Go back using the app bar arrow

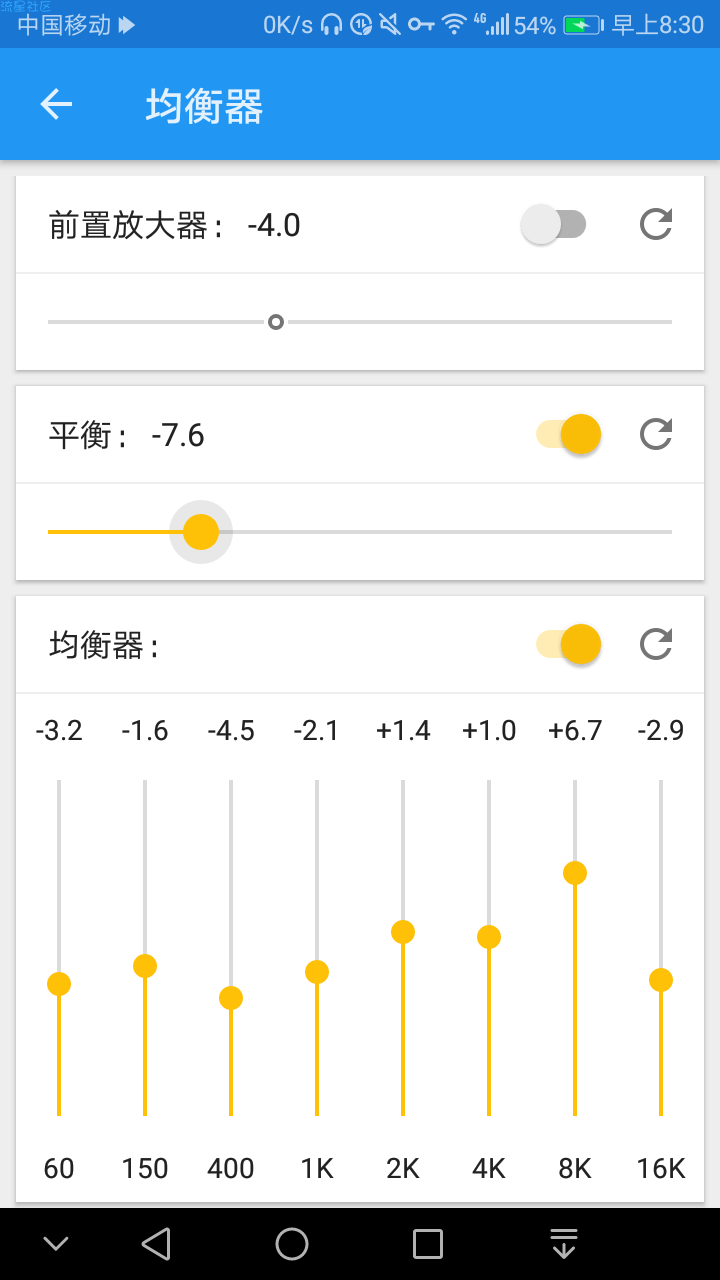coord(56,104)
